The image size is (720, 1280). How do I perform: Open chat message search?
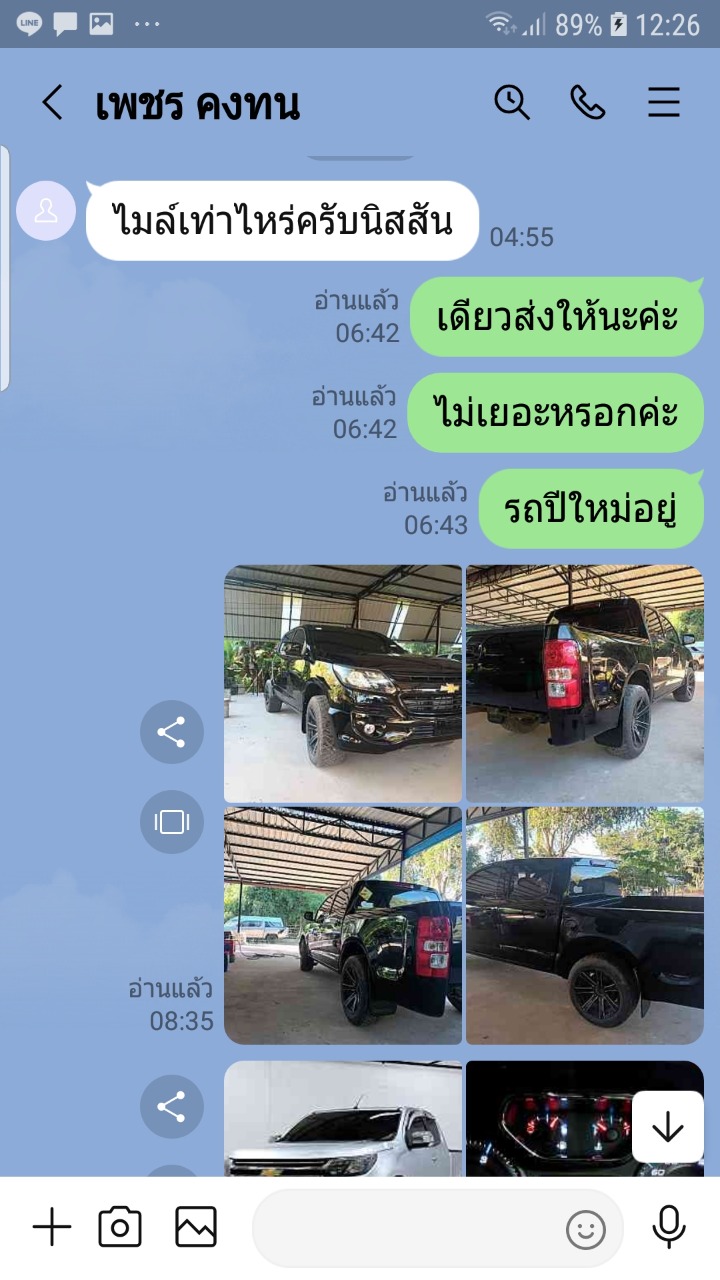pos(512,102)
